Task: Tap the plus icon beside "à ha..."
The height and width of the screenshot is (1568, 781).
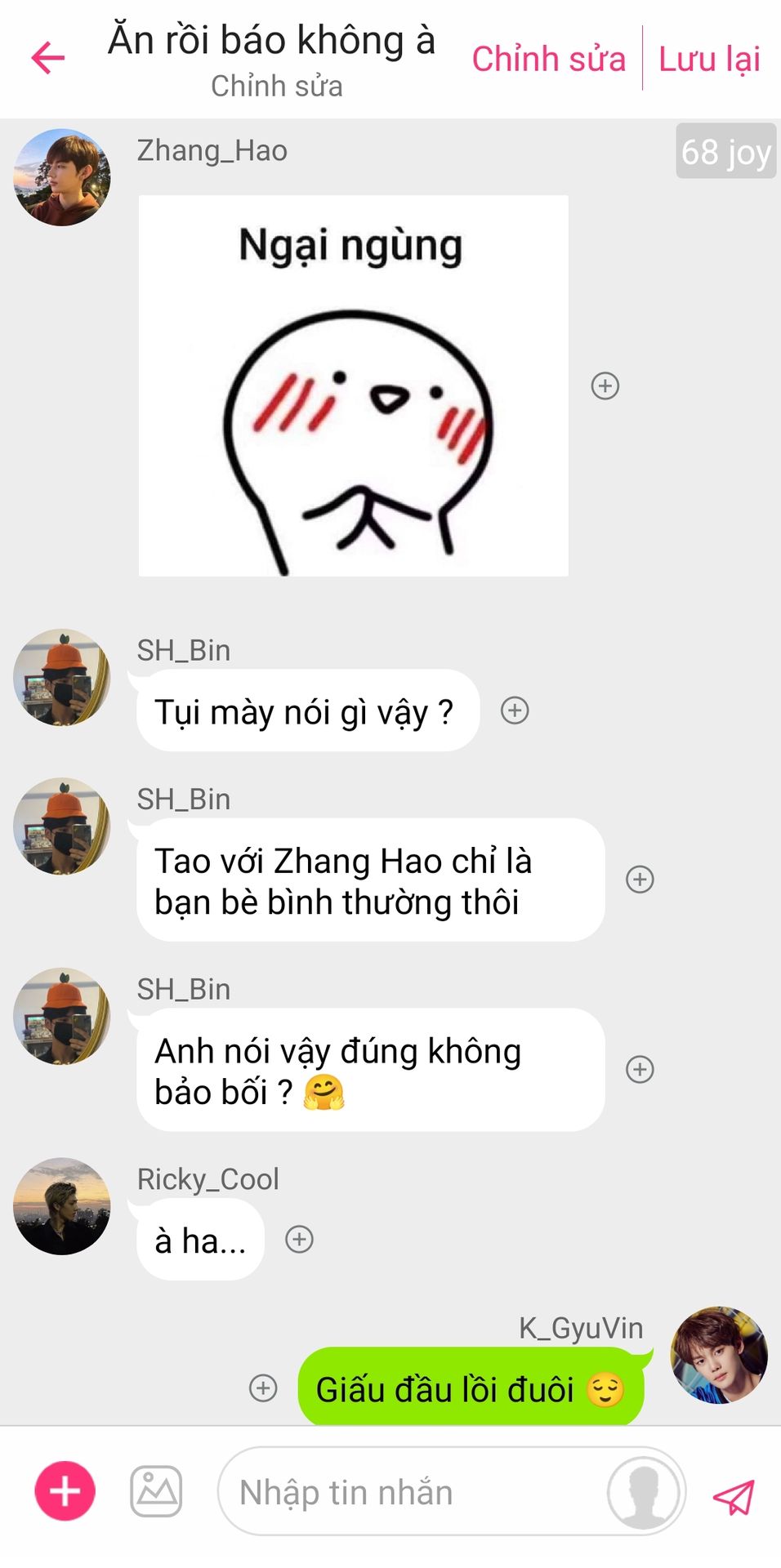Action: (299, 1240)
